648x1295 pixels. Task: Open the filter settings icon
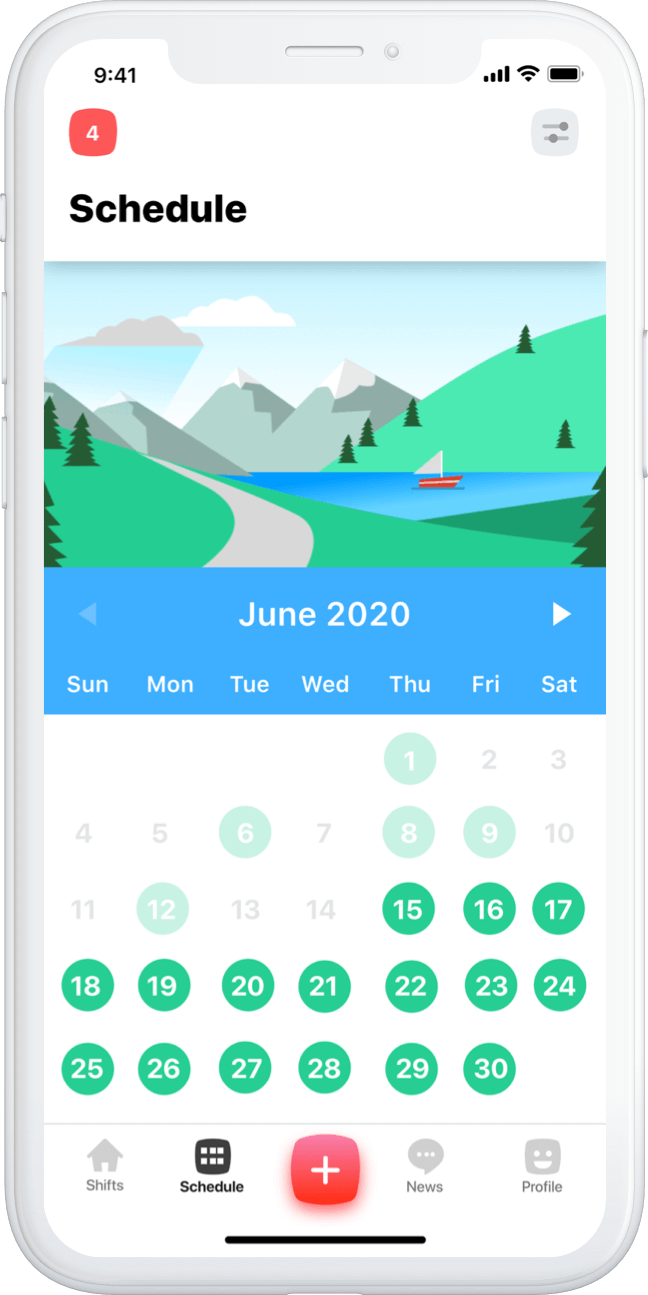coord(554,133)
